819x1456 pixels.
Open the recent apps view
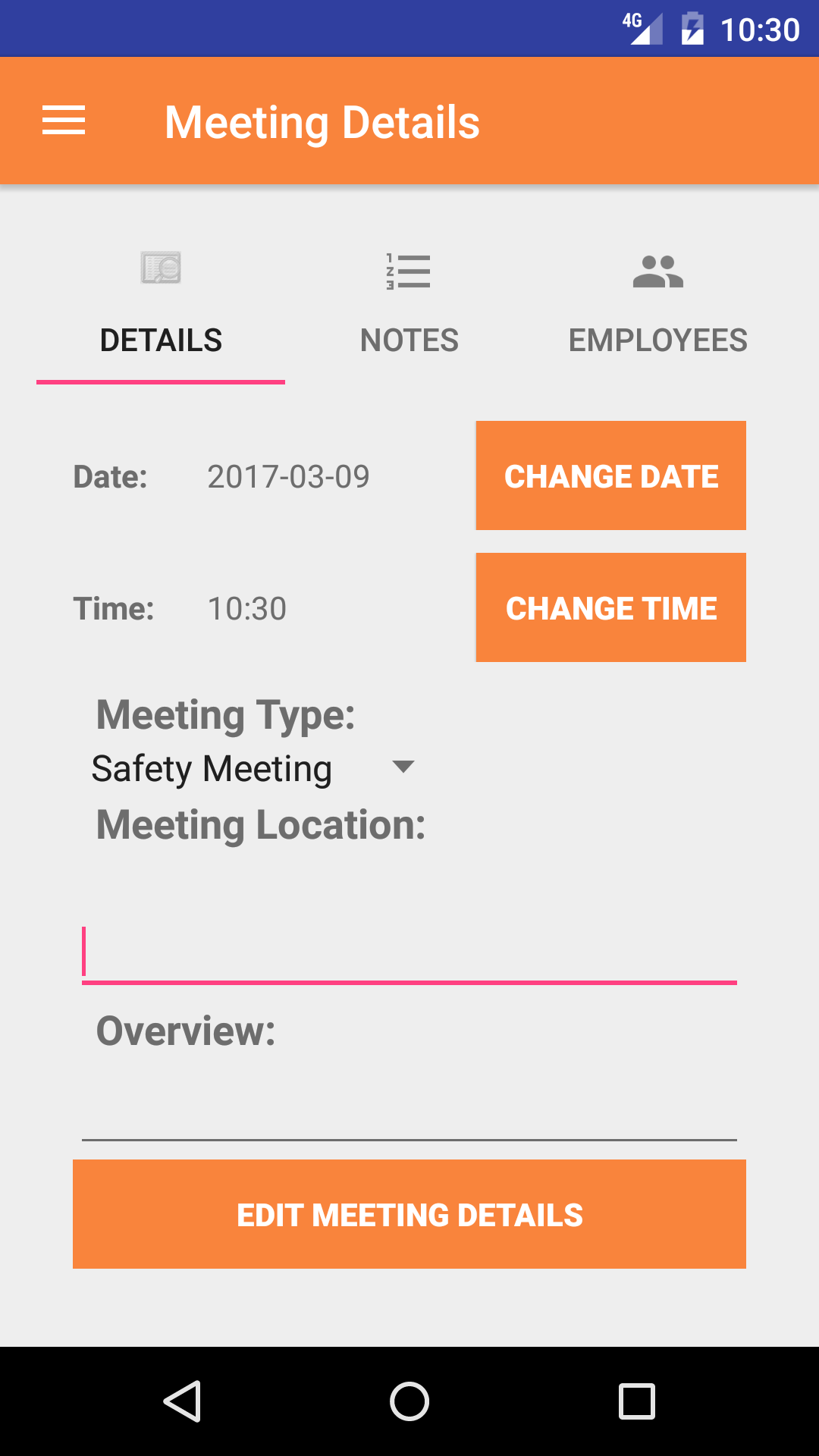[x=637, y=1401]
